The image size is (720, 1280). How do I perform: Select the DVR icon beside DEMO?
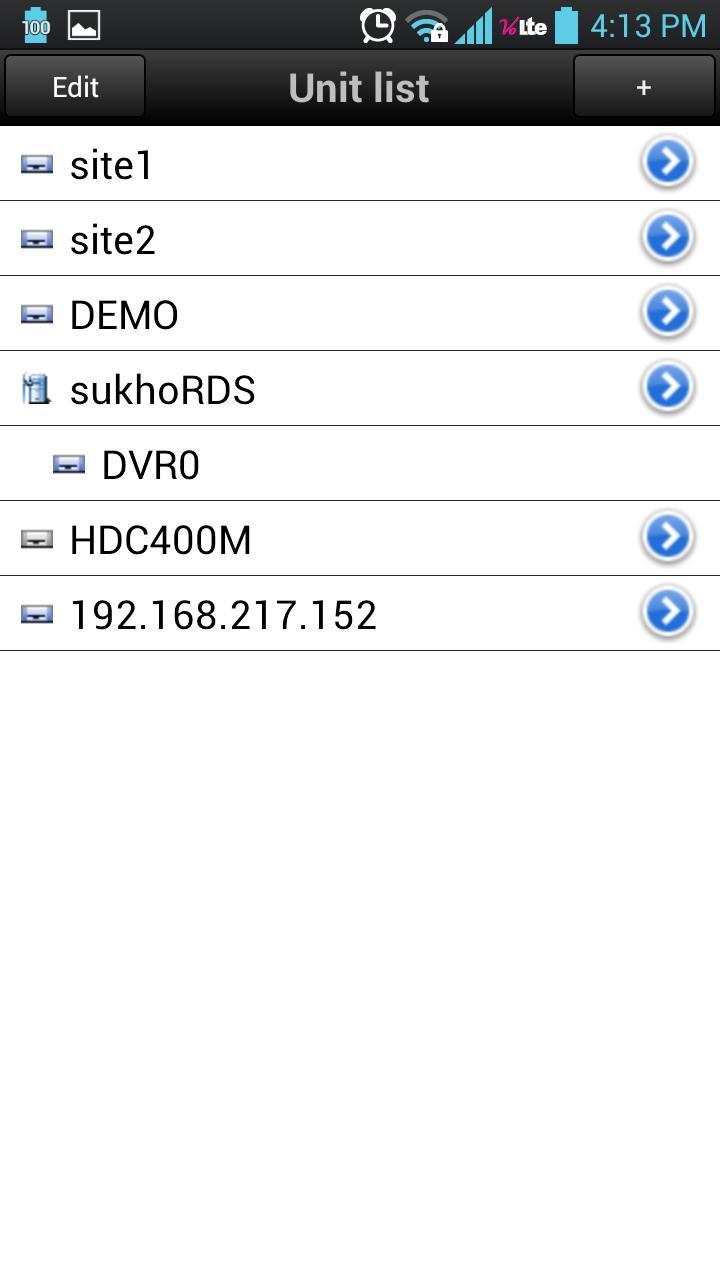pyautogui.click(x=37, y=314)
